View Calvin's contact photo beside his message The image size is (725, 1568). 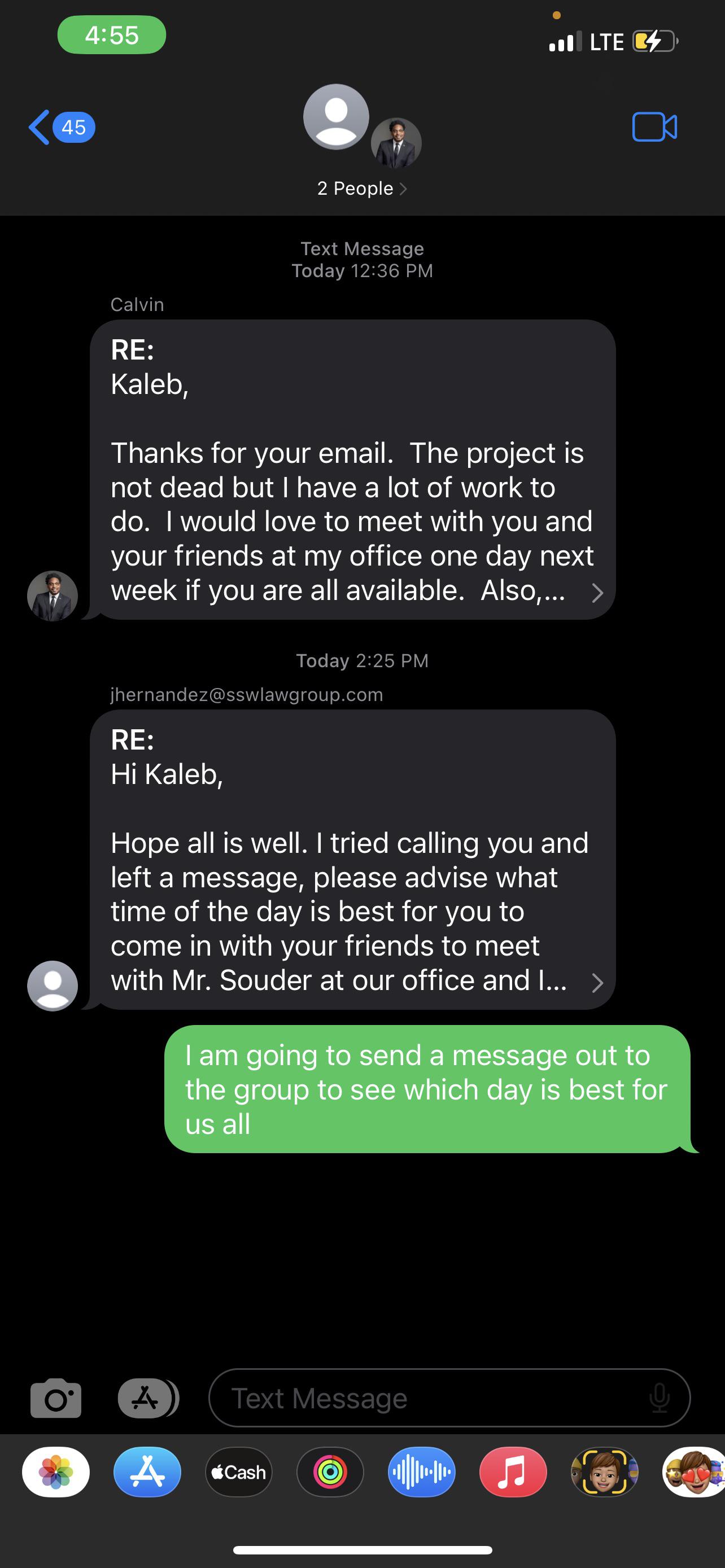(53, 596)
